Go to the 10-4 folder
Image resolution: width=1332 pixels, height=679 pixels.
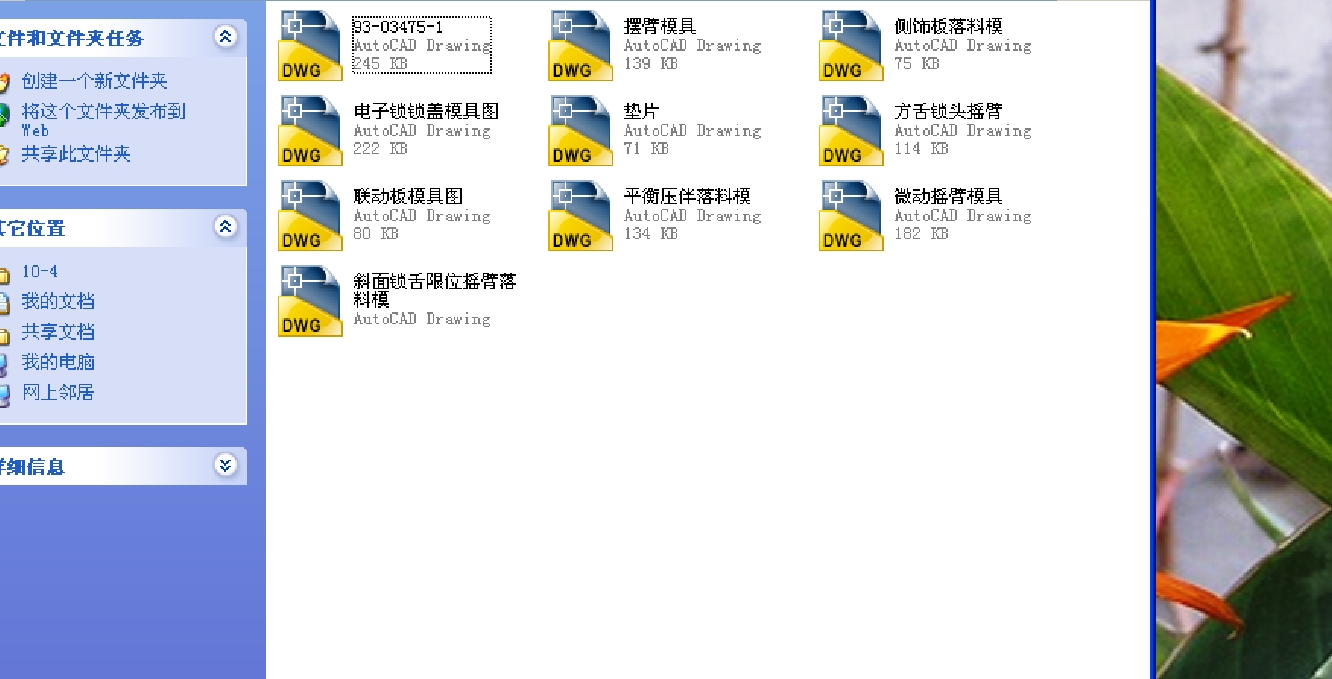tap(39, 271)
